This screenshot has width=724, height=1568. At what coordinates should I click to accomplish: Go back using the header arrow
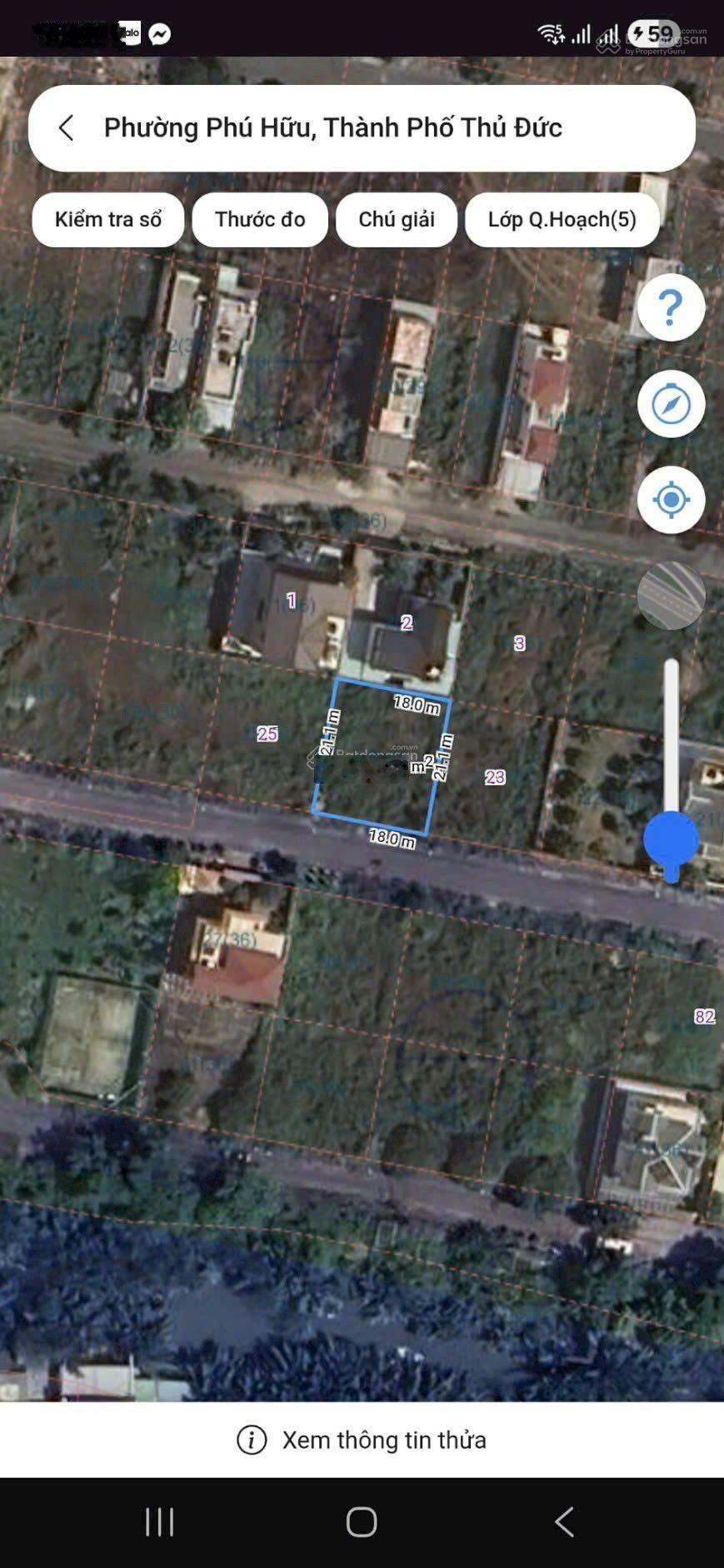(67, 128)
